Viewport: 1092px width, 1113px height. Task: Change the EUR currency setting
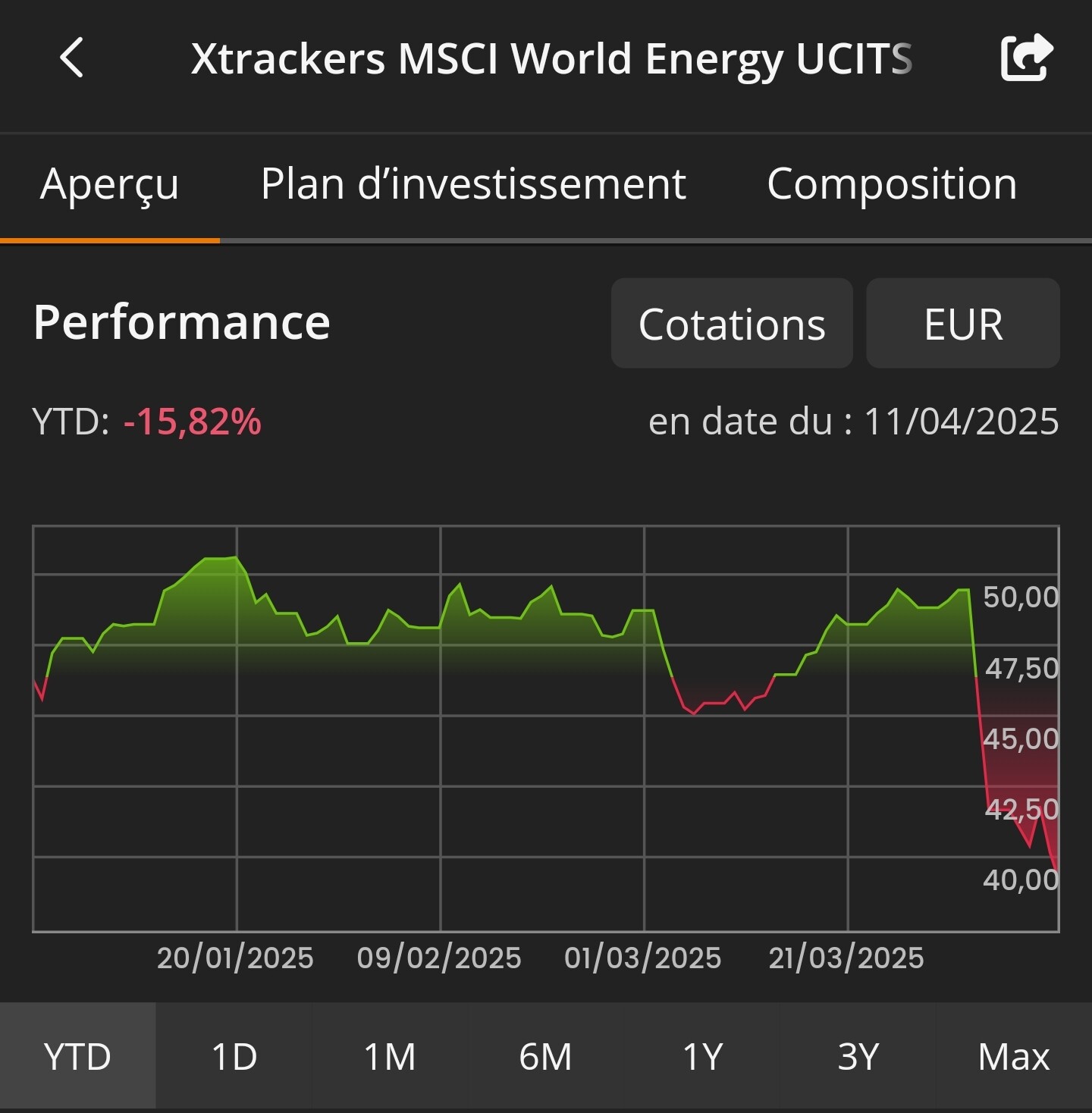tap(963, 324)
